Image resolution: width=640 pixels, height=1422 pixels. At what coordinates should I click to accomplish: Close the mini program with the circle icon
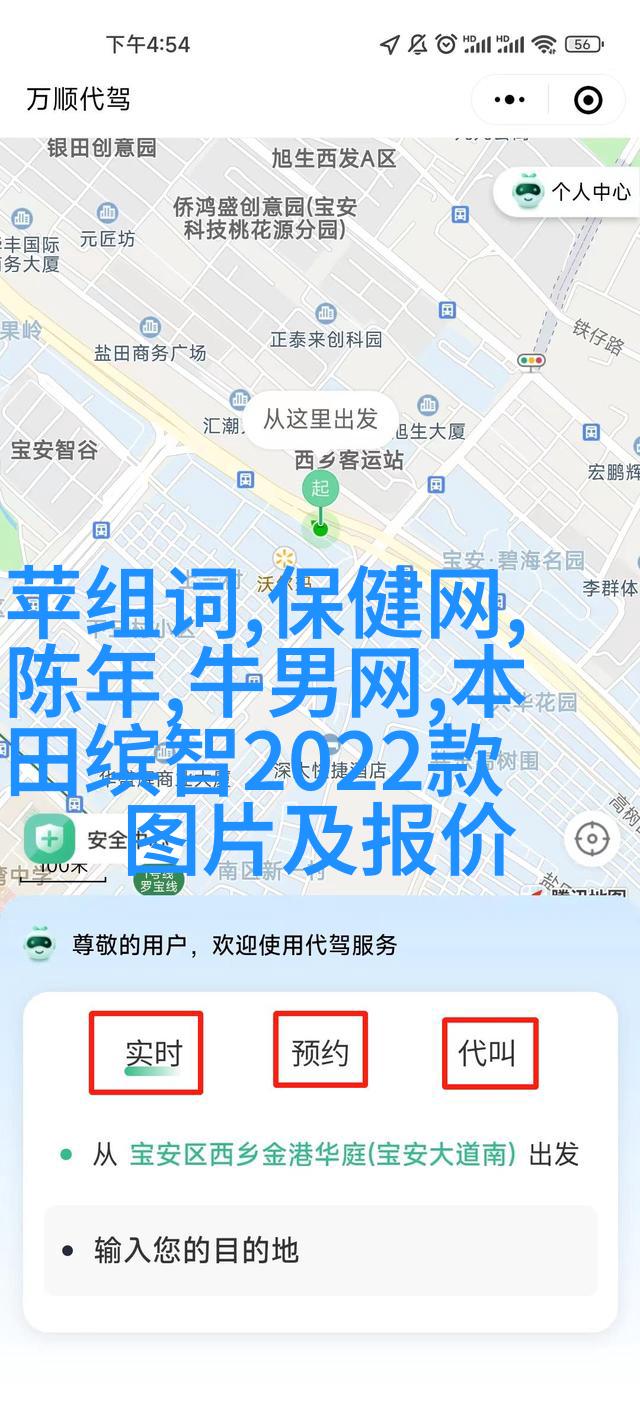588,99
